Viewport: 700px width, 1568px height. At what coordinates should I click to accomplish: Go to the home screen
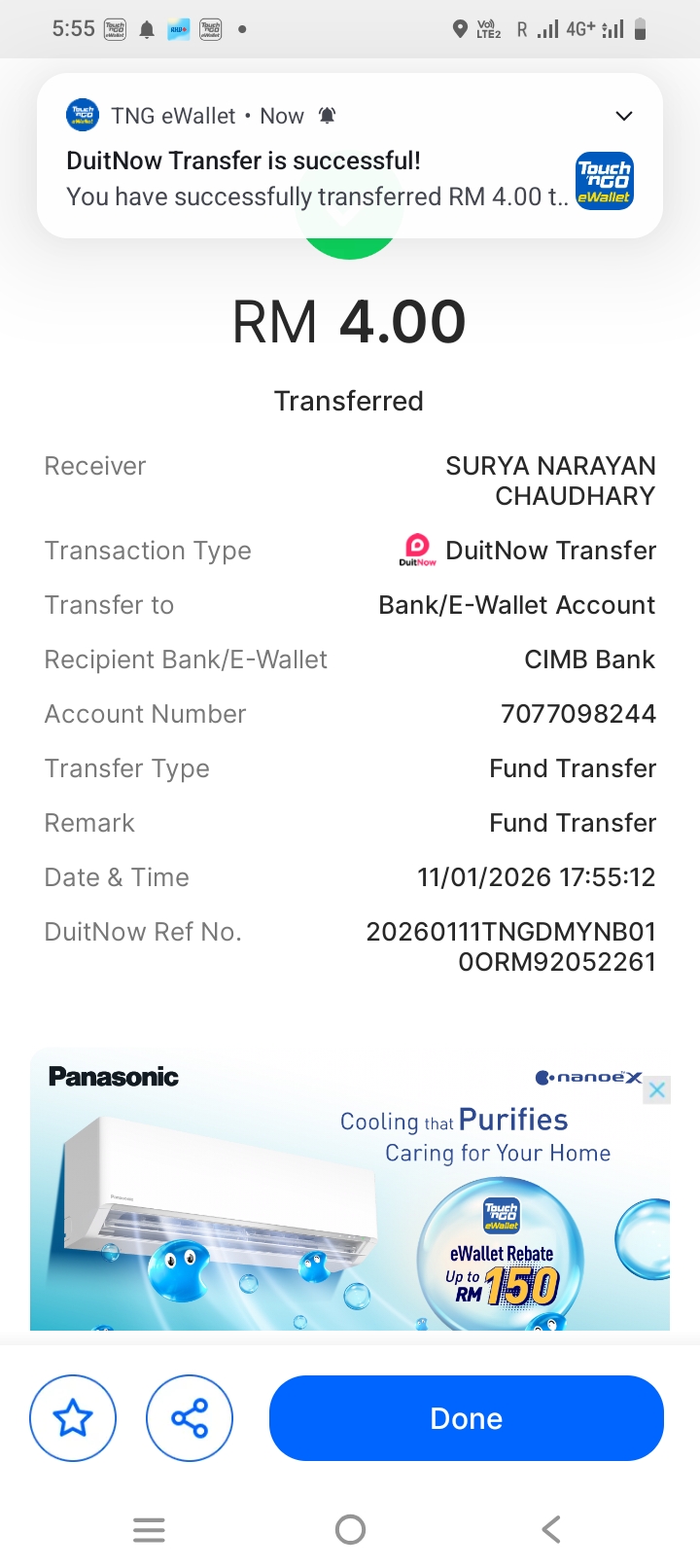coord(350,1529)
